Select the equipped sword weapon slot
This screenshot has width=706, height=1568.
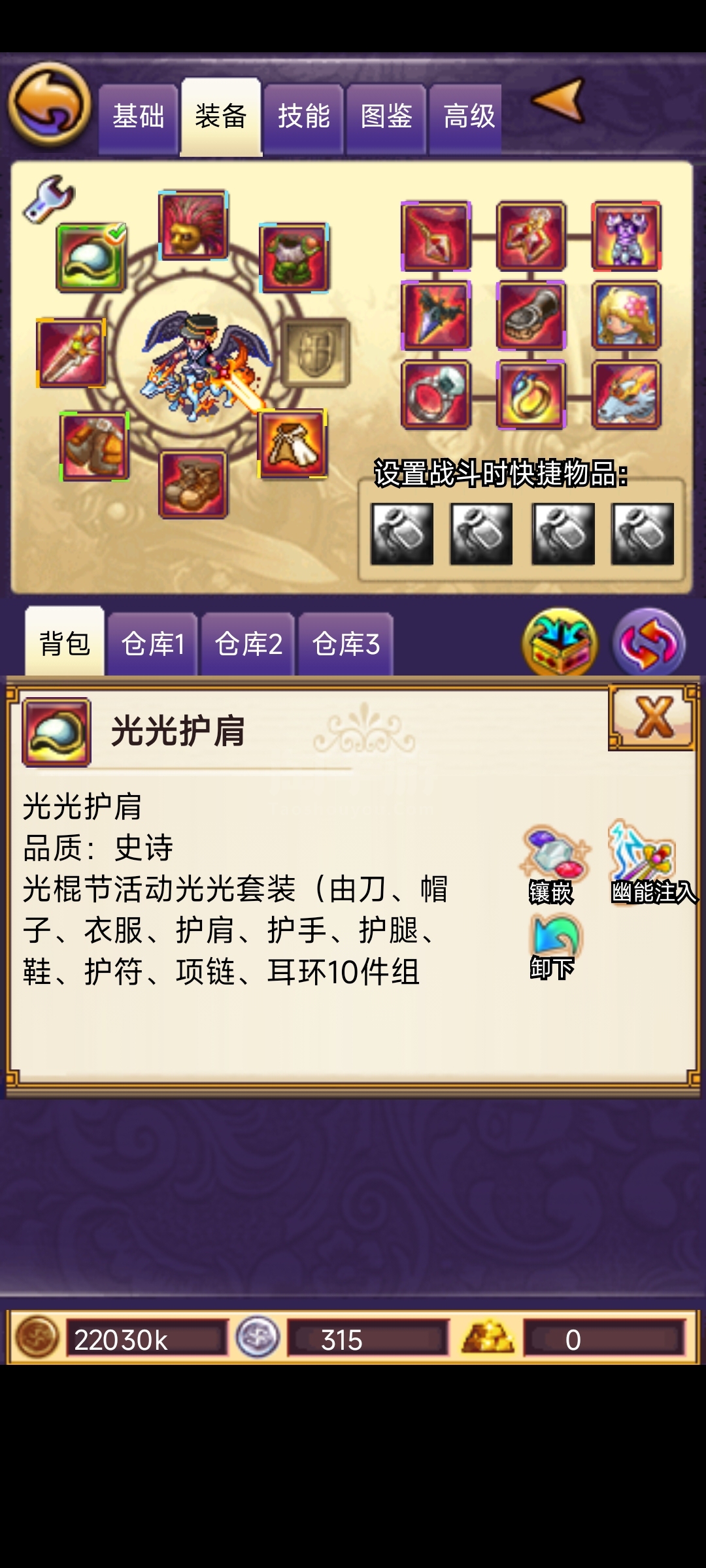71,353
